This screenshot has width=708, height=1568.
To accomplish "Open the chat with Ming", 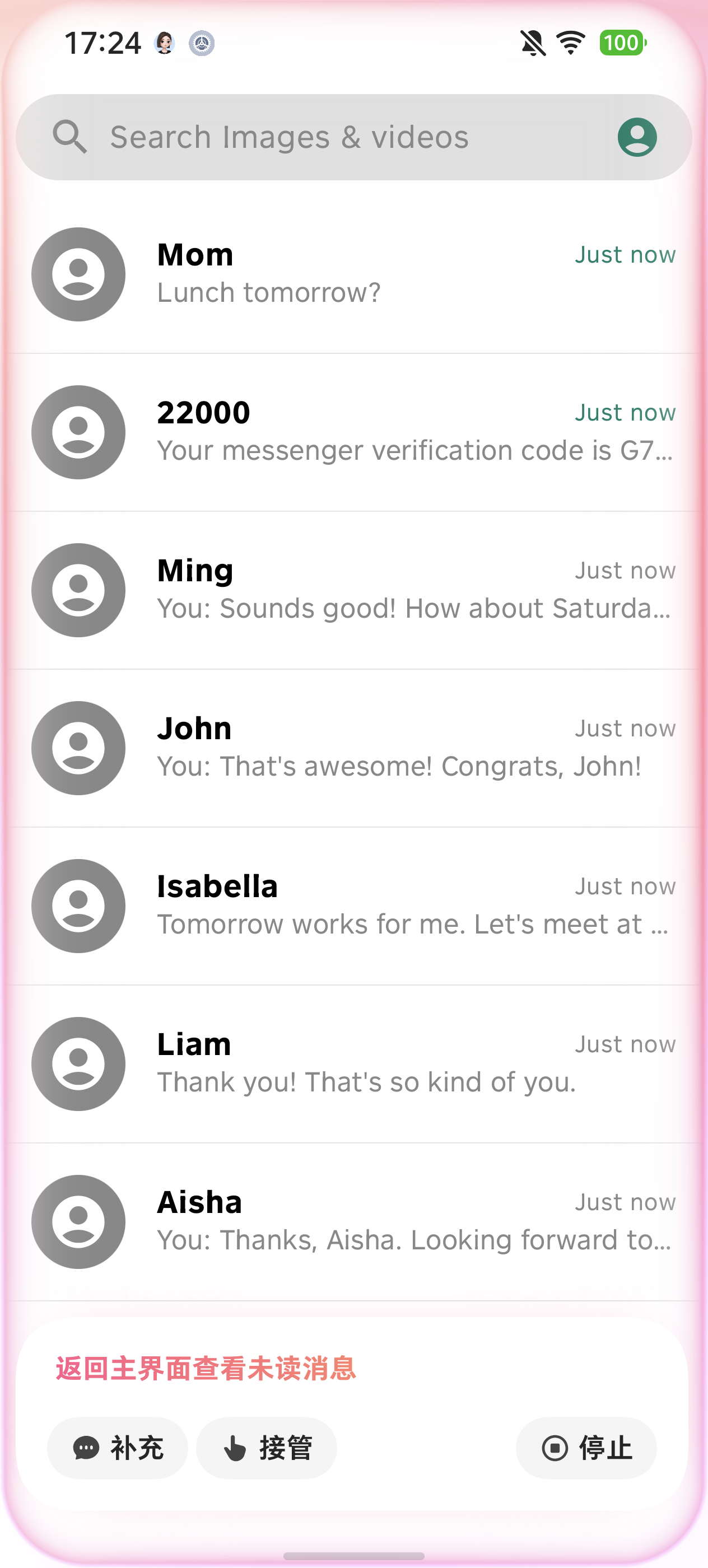I will (353, 590).
